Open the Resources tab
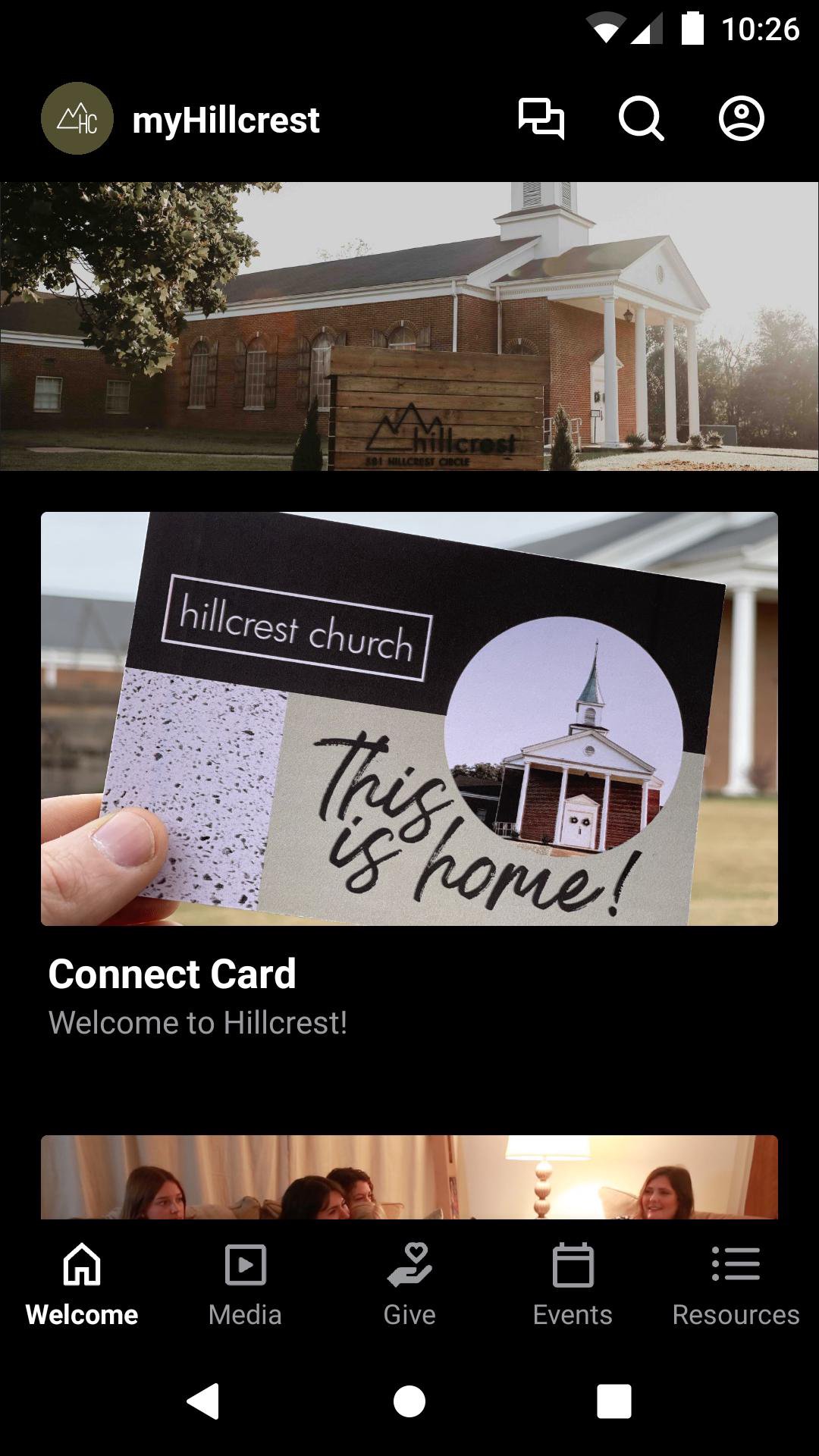The height and width of the screenshot is (1456, 819). pyautogui.click(x=736, y=1282)
